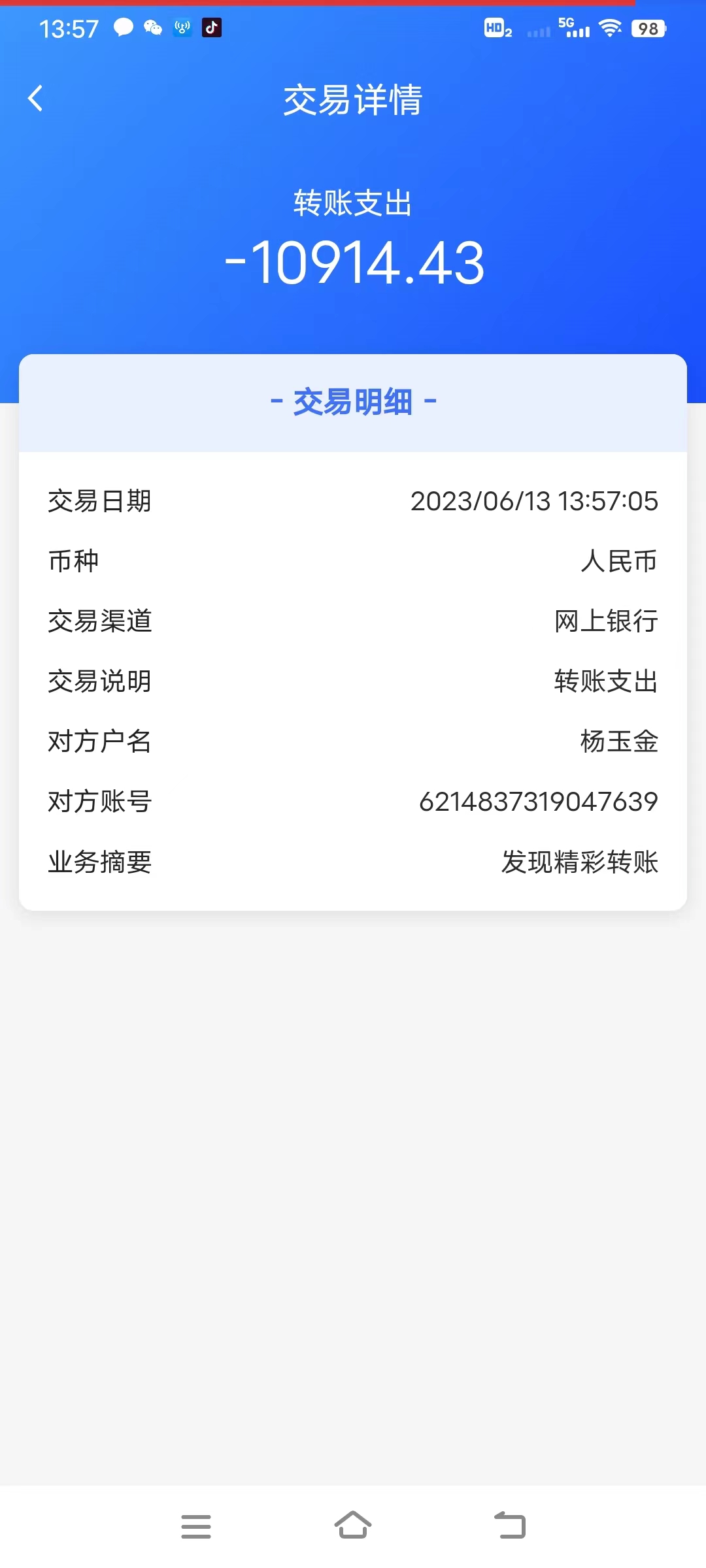Image resolution: width=706 pixels, height=1568 pixels.
Task: Go back from the 交易详情 page
Action: coord(36,99)
